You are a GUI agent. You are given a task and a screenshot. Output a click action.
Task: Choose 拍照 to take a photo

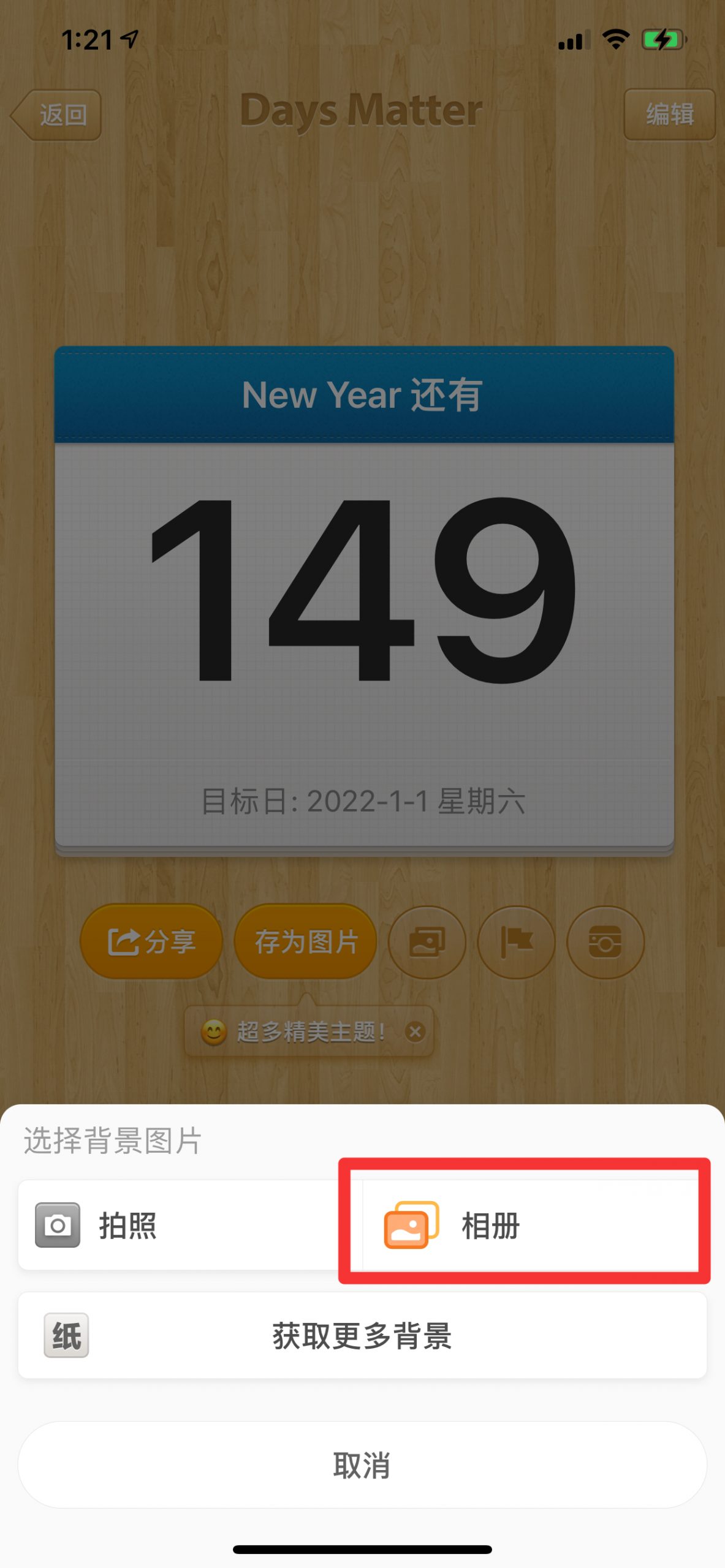[x=190, y=1225]
